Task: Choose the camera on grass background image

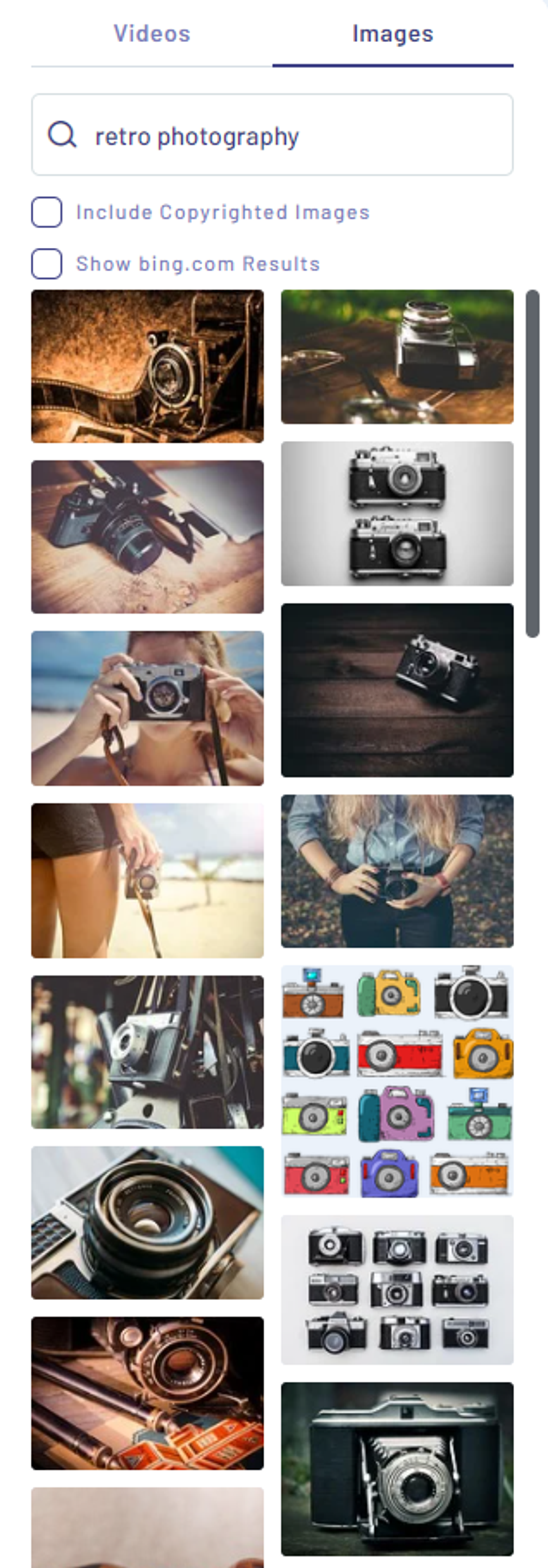Action: [x=397, y=357]
